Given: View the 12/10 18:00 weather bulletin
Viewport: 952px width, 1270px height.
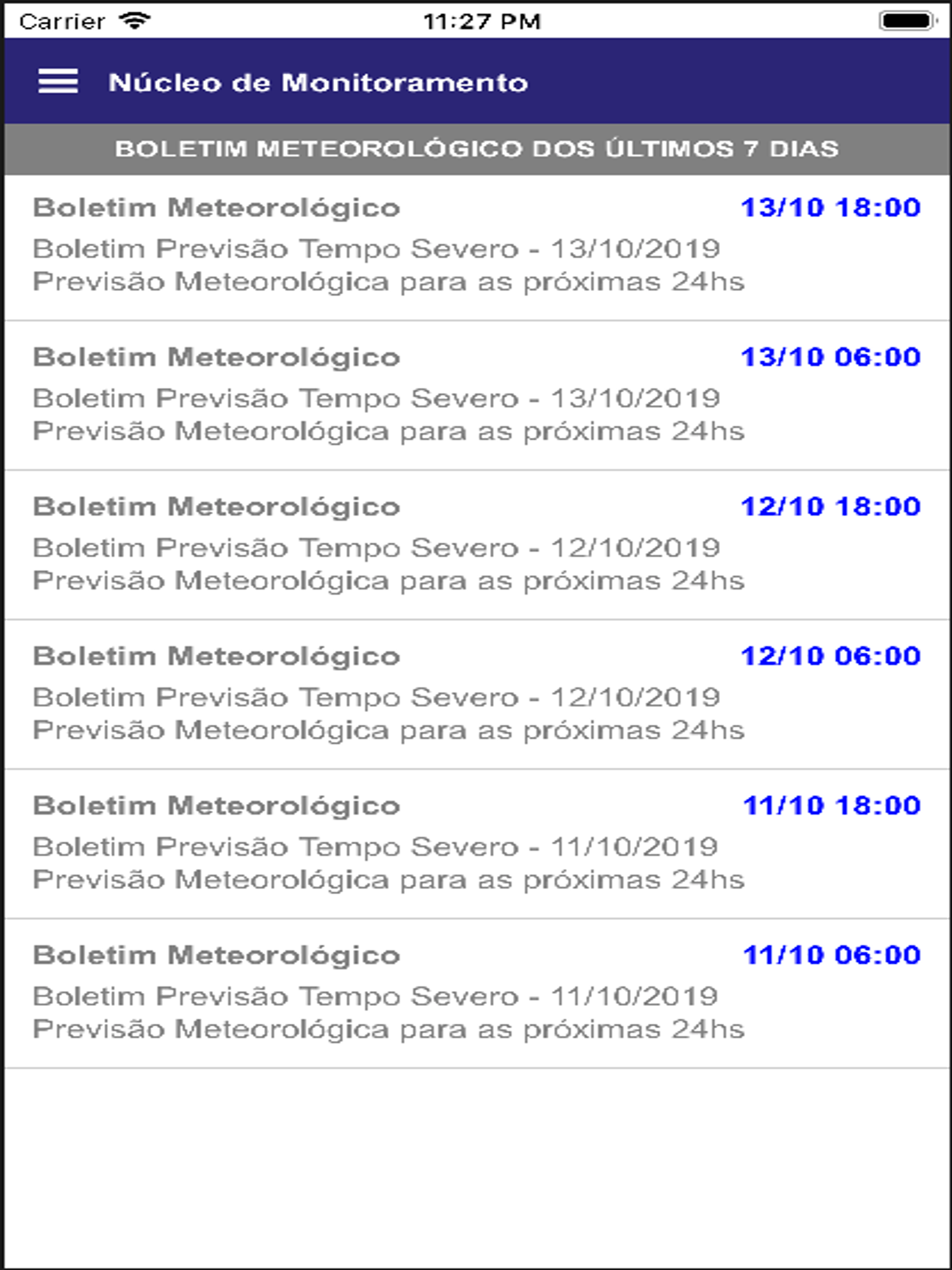Looking at the screenshot, I should click(x=476, y=545).
